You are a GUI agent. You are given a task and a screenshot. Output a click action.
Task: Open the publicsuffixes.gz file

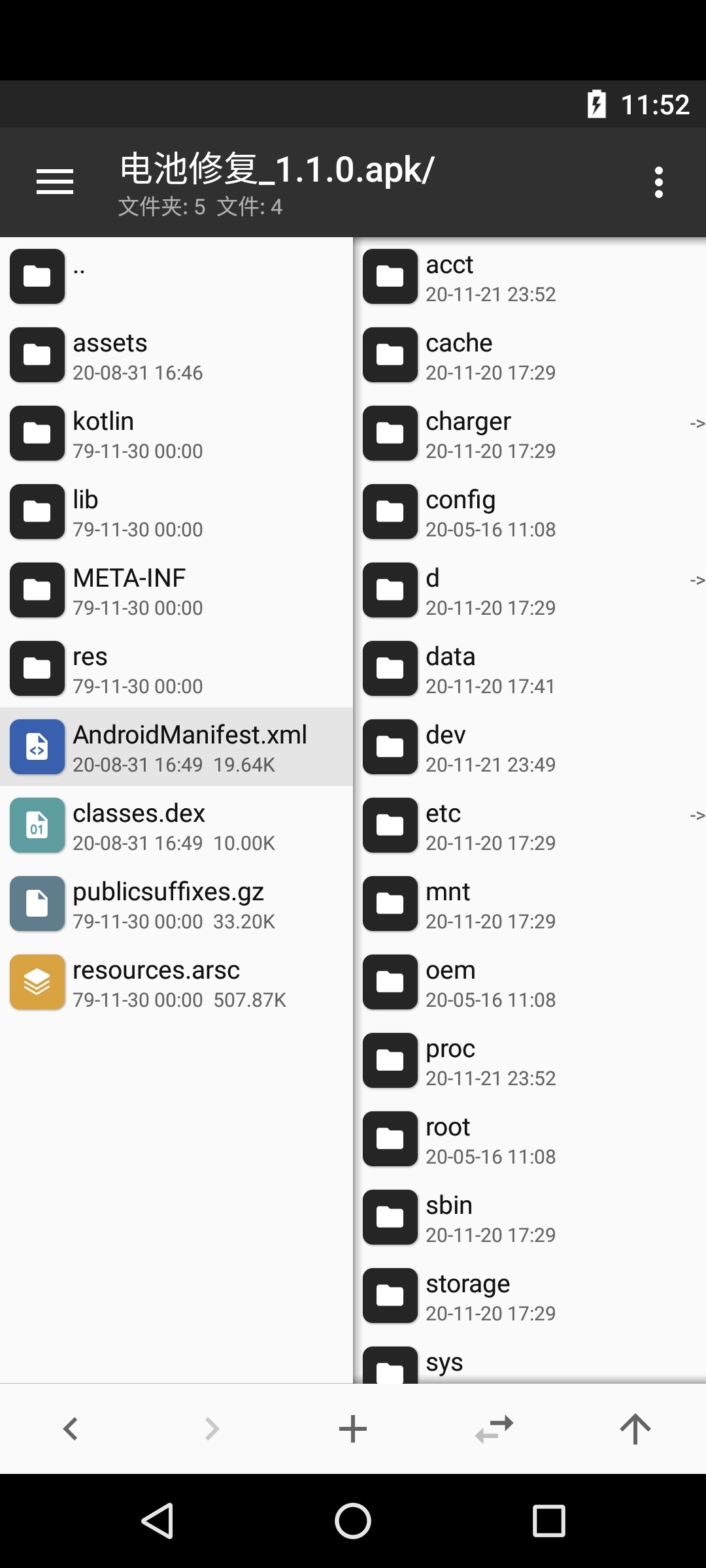[176, 904]
